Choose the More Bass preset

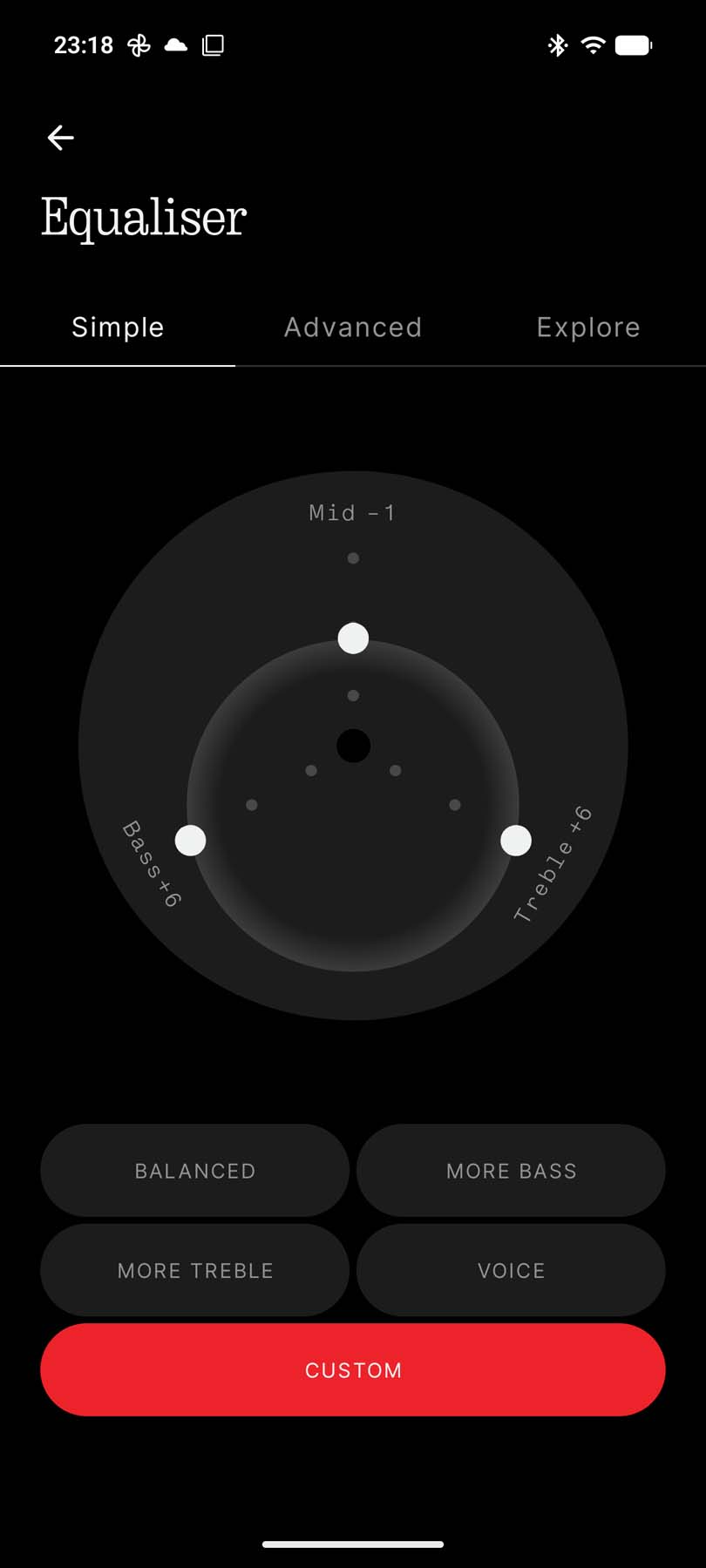point(511,1171)
